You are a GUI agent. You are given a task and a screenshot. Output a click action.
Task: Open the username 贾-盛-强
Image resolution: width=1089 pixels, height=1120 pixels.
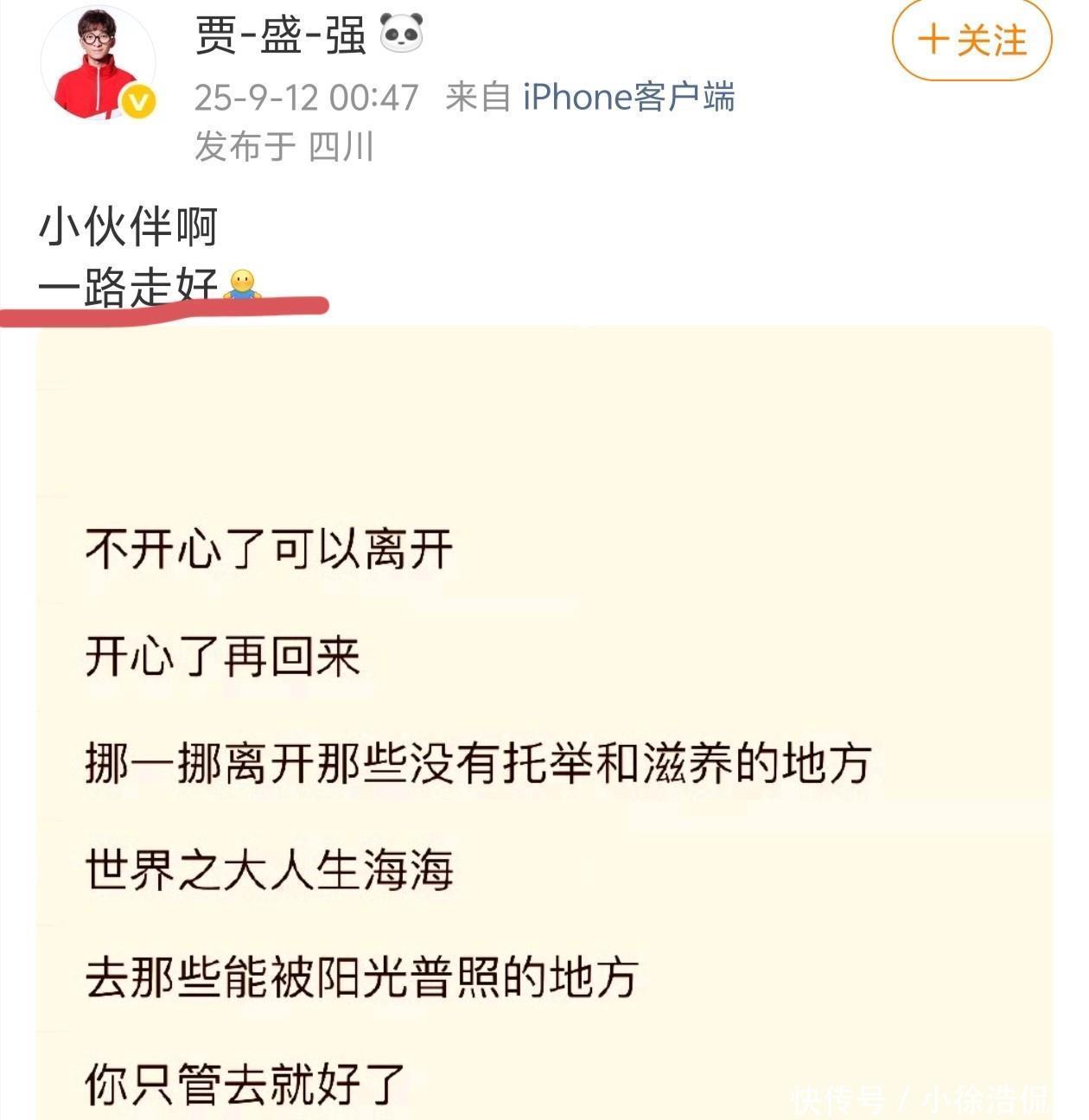tap(282, 36)
